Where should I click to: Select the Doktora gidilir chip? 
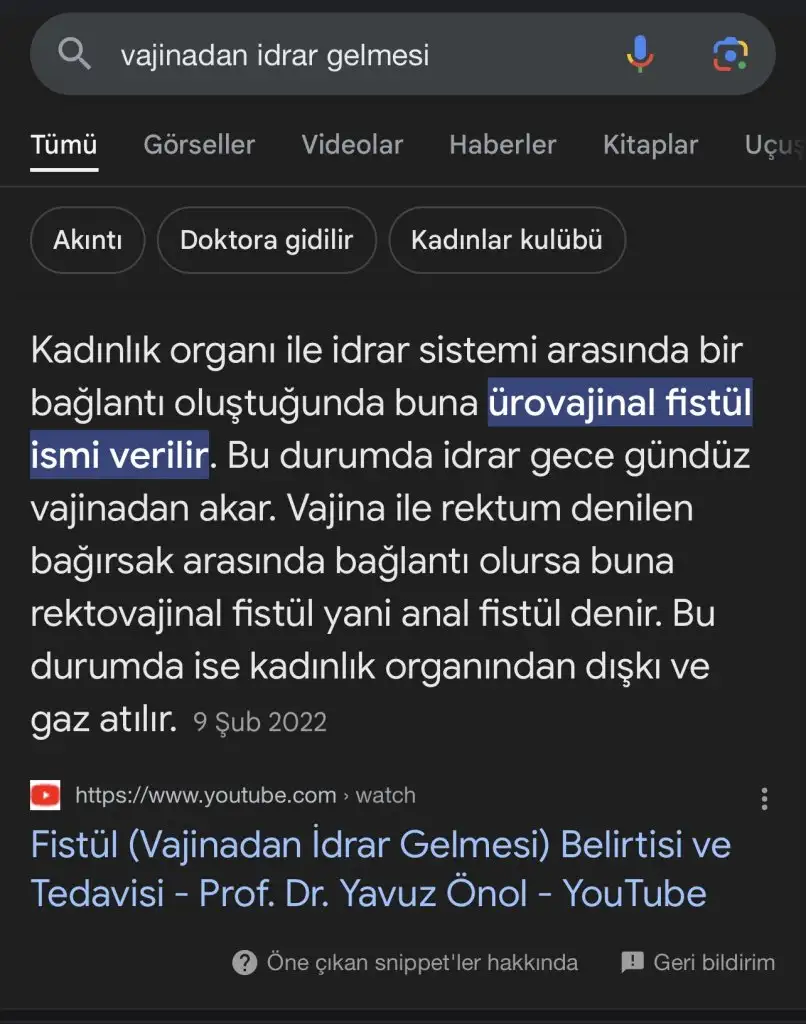click(266, 241)
